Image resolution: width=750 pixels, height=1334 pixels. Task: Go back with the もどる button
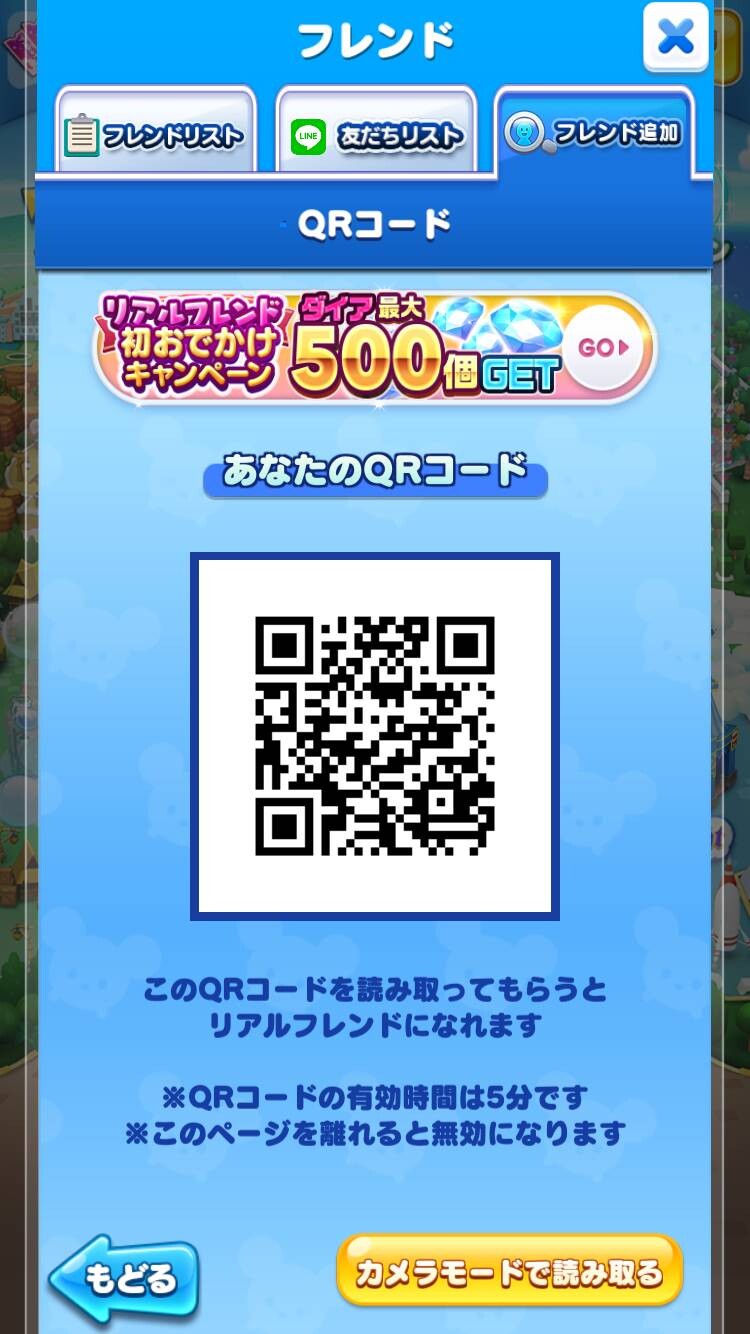tap(125, 1277)
